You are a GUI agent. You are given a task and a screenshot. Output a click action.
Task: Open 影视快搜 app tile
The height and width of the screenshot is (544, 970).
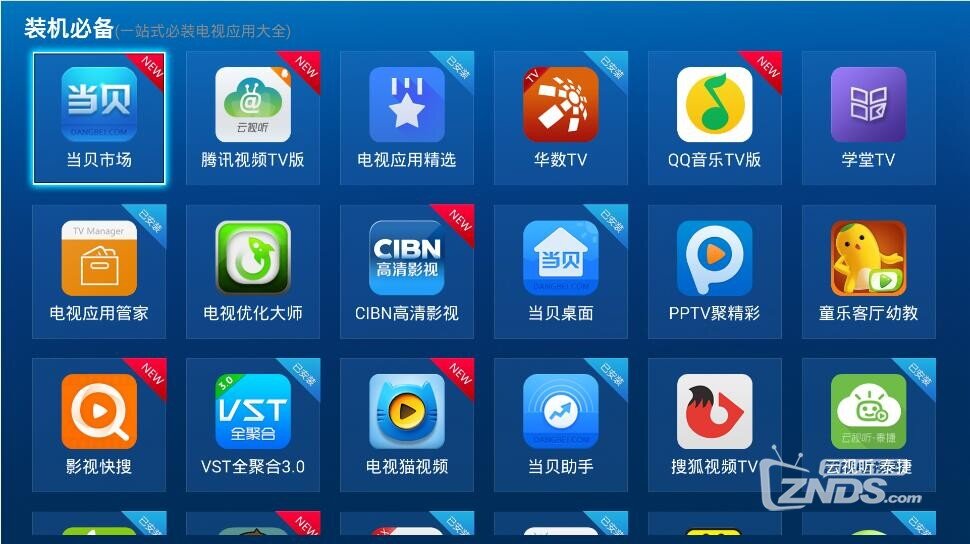pyautogui.click(x=99, y=424)
